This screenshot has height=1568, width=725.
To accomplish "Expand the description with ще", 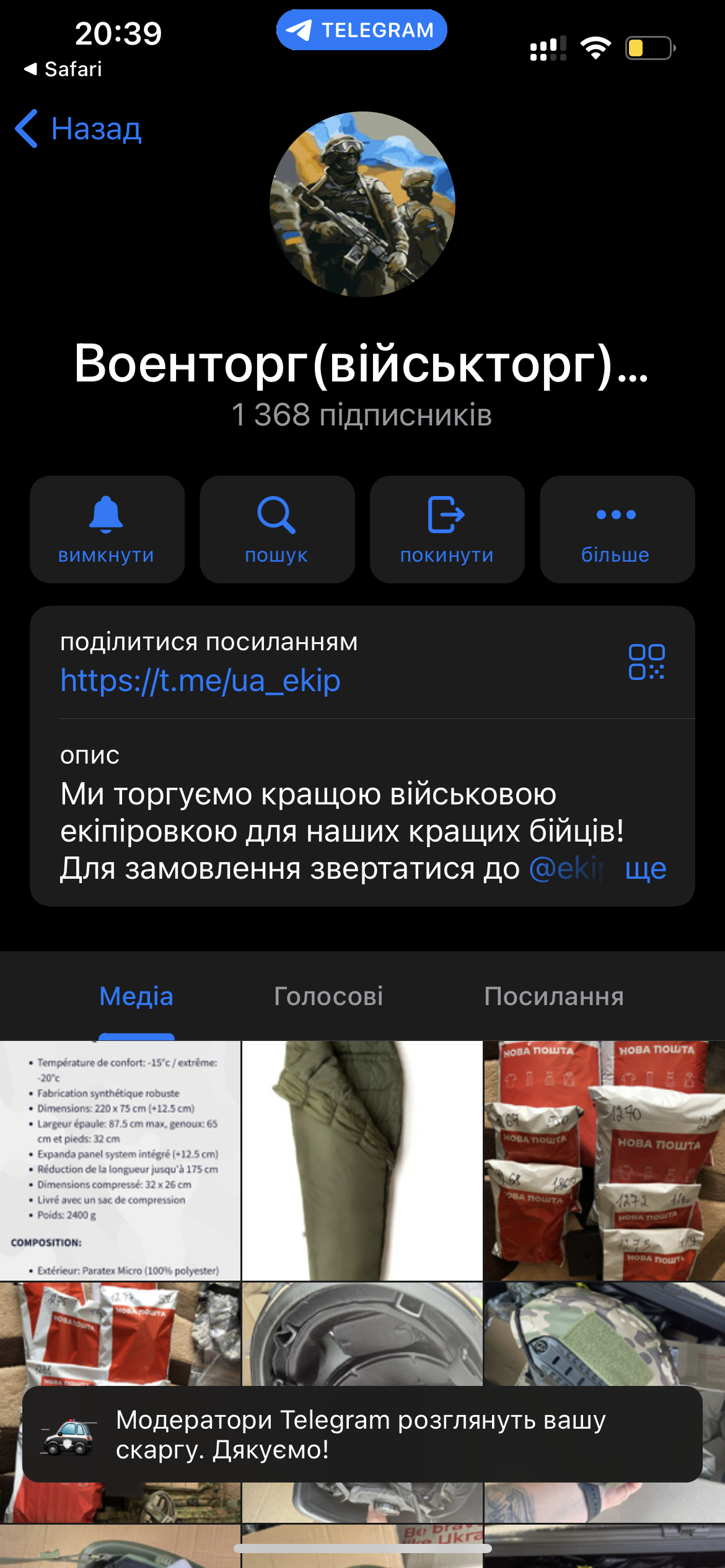I will pos(645,869).
